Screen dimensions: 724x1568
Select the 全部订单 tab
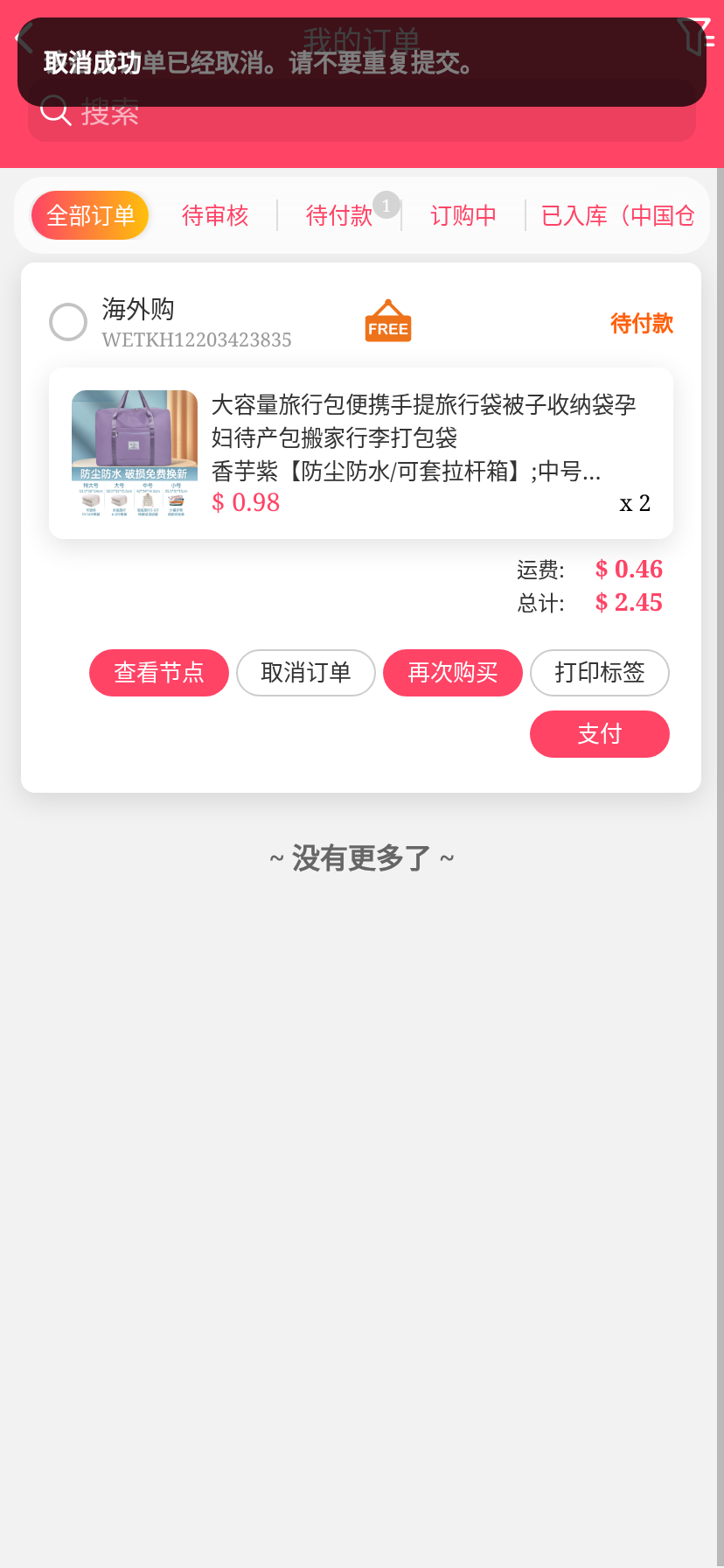point(90,215)
